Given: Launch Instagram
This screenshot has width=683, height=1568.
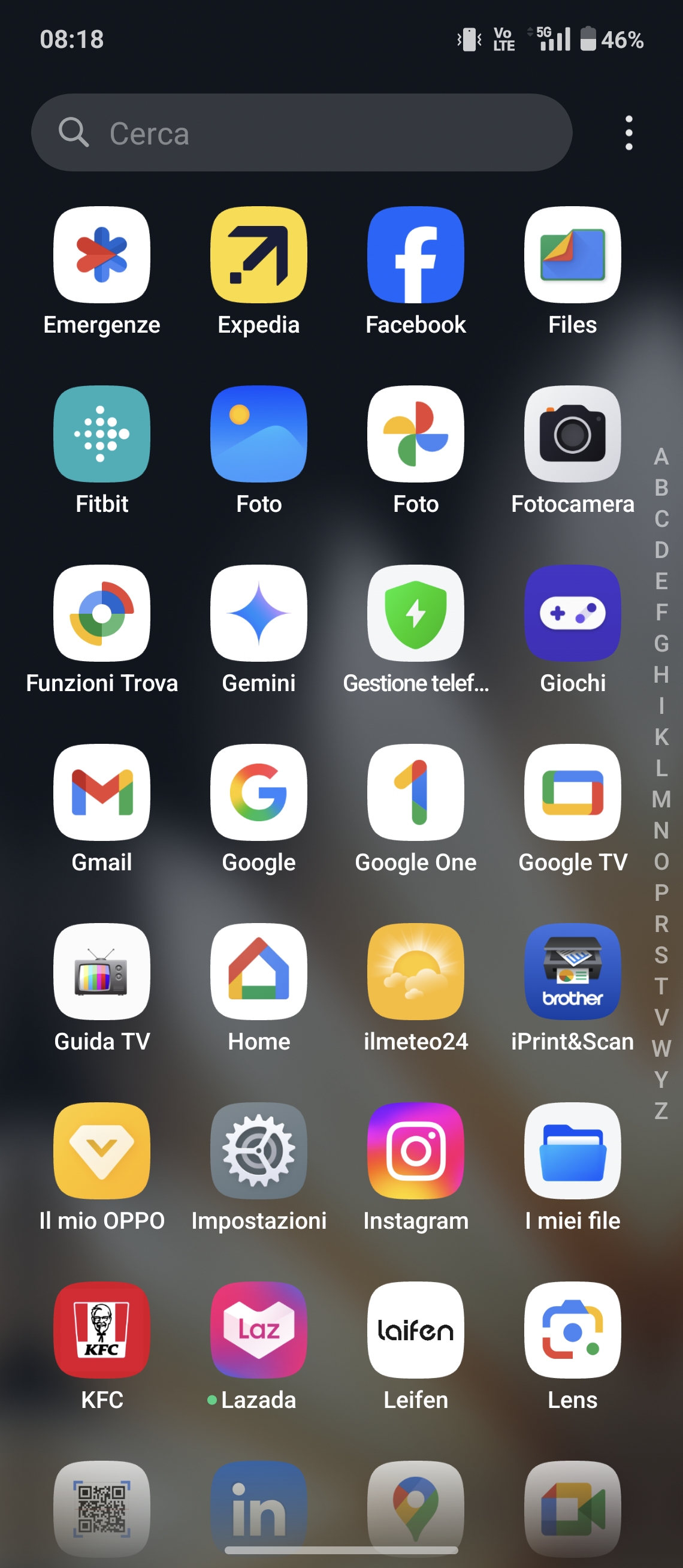Looking at the screenshot, I should coord(415,1151).
